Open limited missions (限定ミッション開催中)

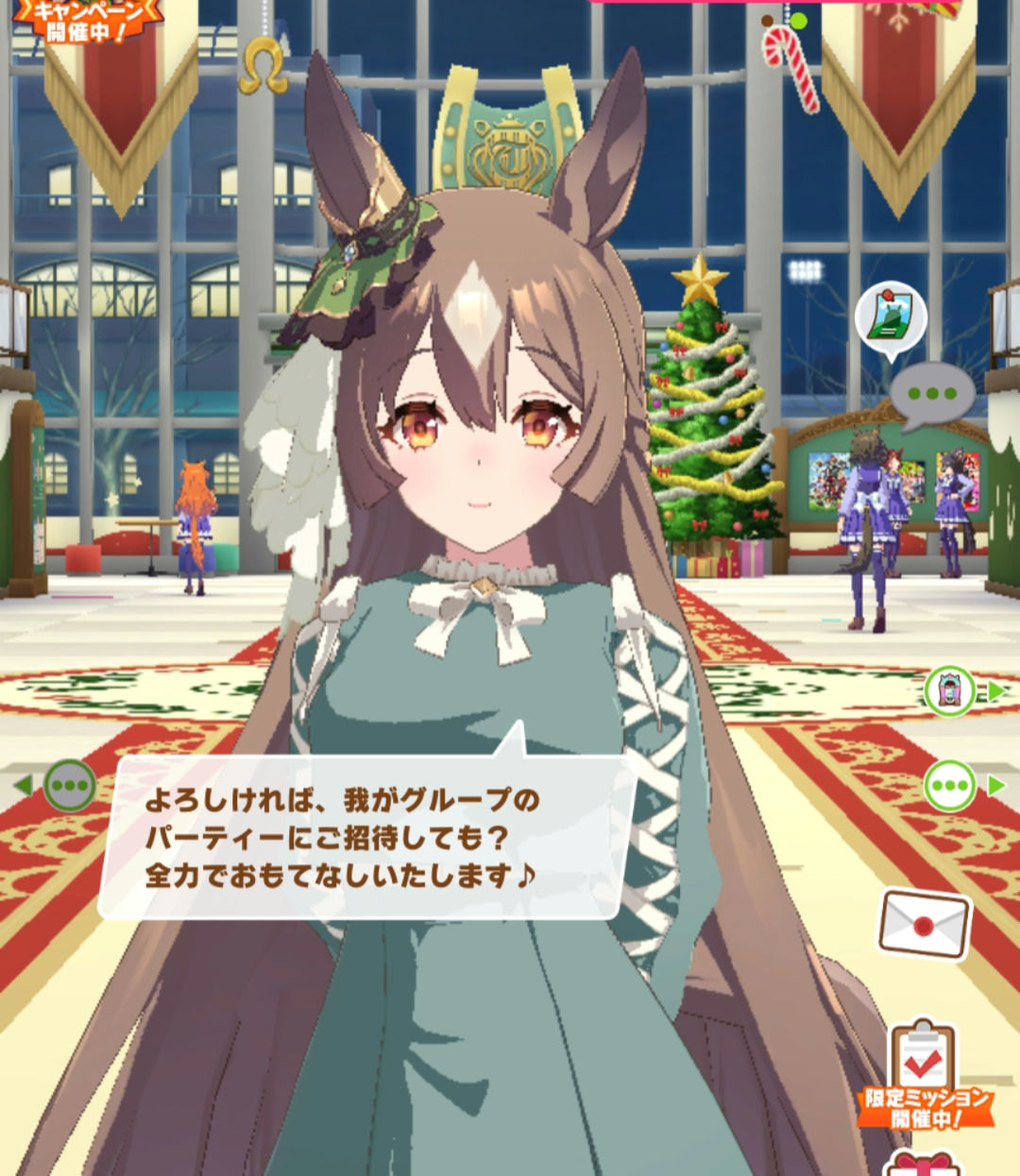[x=925, y=1075]
